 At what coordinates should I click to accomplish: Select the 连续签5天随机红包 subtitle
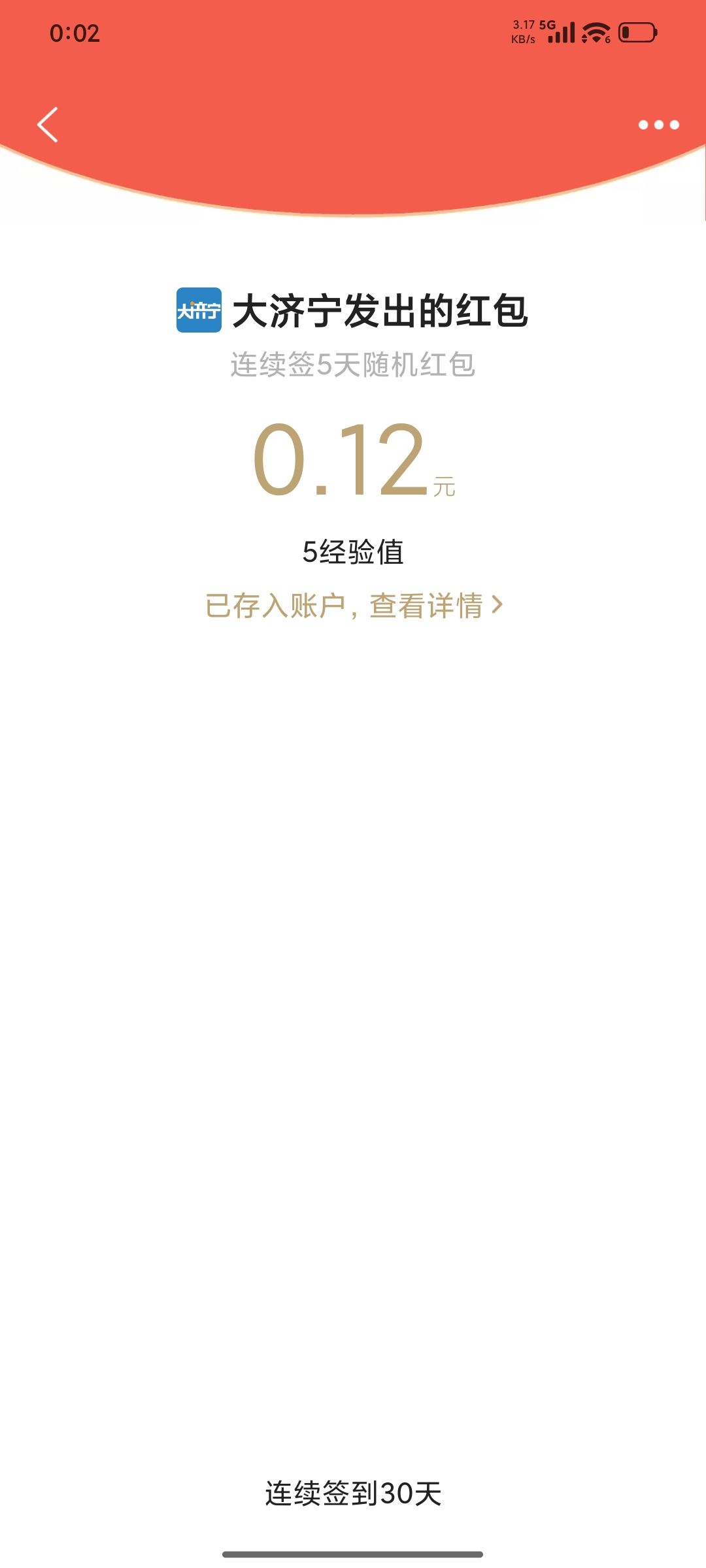(353, 366)
